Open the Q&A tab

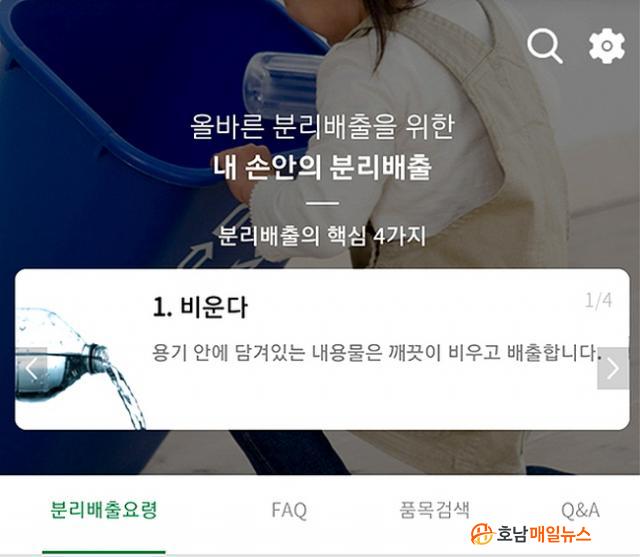(580, 509)
